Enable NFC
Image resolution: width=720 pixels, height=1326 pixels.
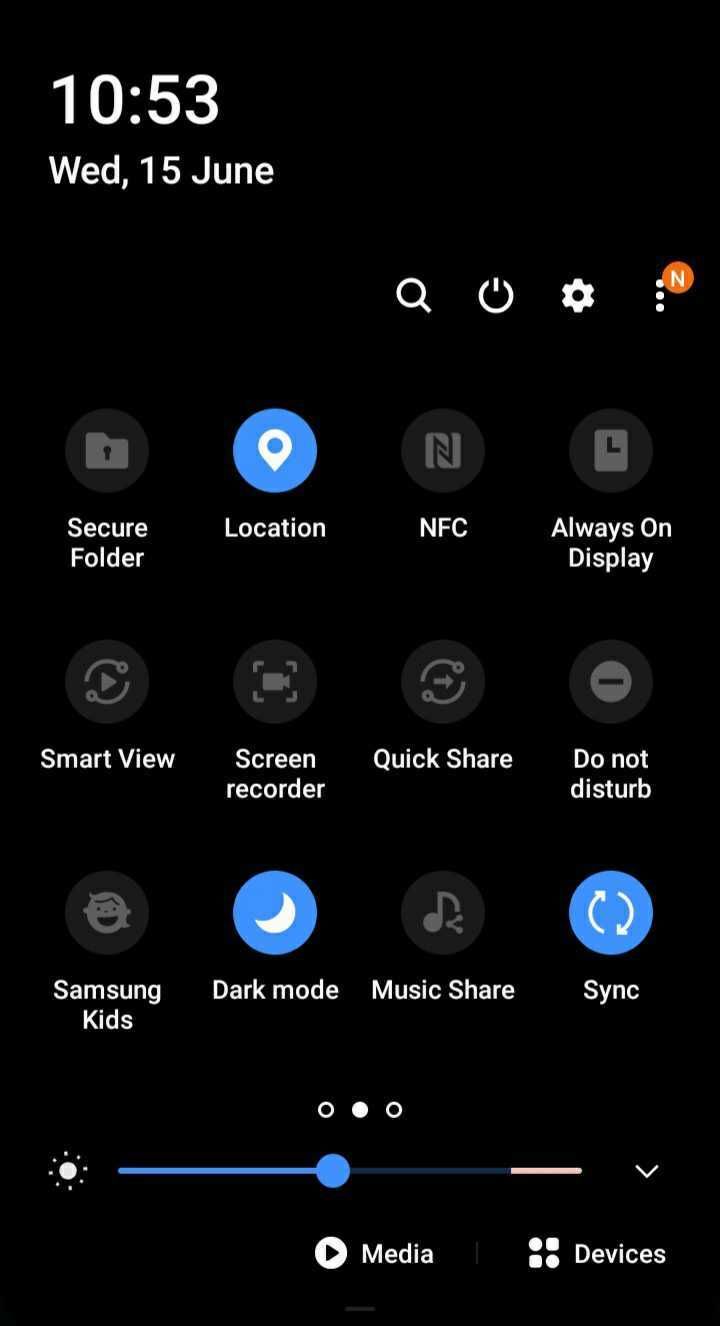pyautogui.click(x=443, y=451)
